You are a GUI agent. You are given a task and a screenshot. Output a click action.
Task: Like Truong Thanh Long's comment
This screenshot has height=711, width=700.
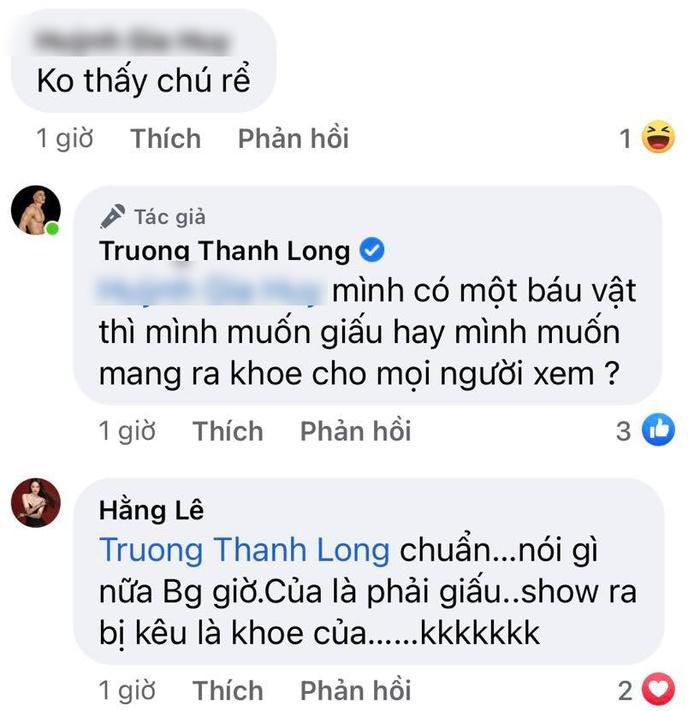coord(228,431)
